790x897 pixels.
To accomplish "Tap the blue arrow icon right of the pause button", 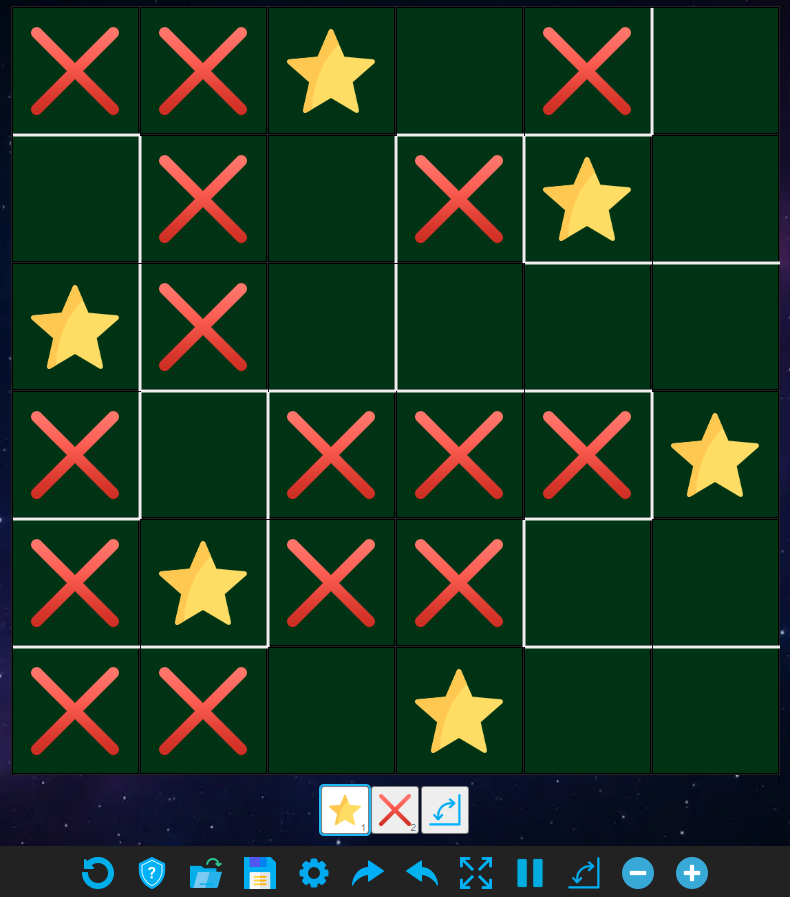I will tap(584, 873).
